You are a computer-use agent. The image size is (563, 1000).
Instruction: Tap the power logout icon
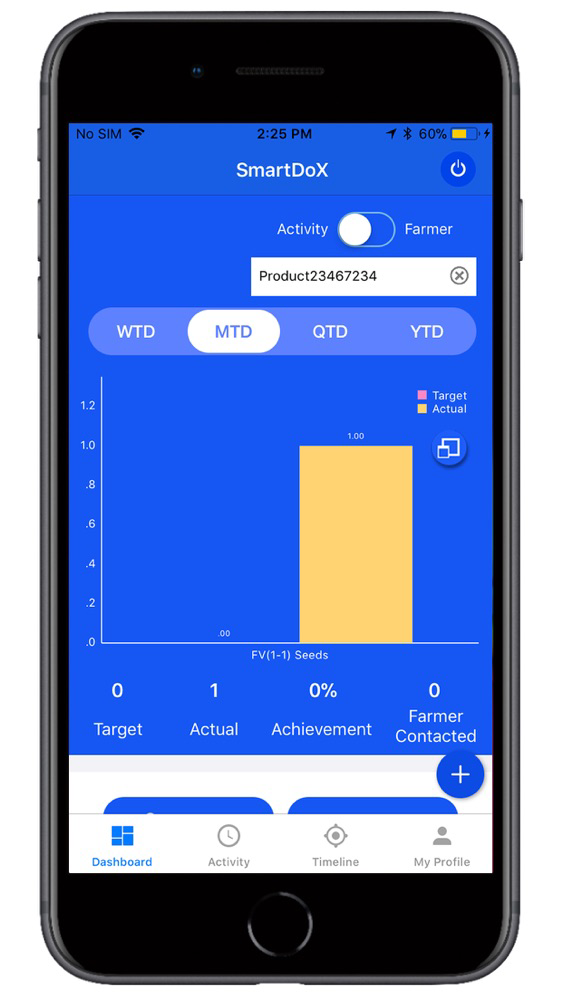point(458,170)
